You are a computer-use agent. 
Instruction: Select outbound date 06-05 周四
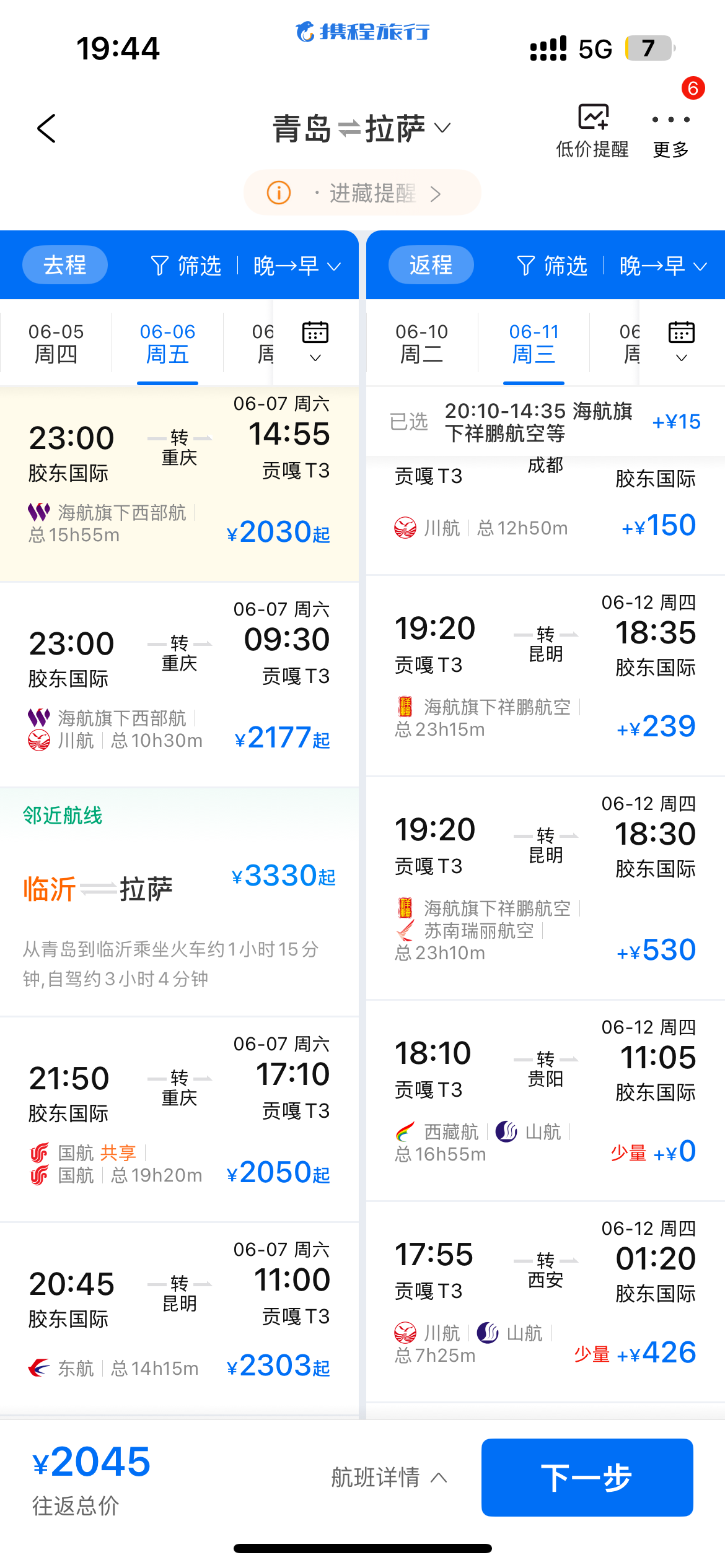click(x=56, y=342)
